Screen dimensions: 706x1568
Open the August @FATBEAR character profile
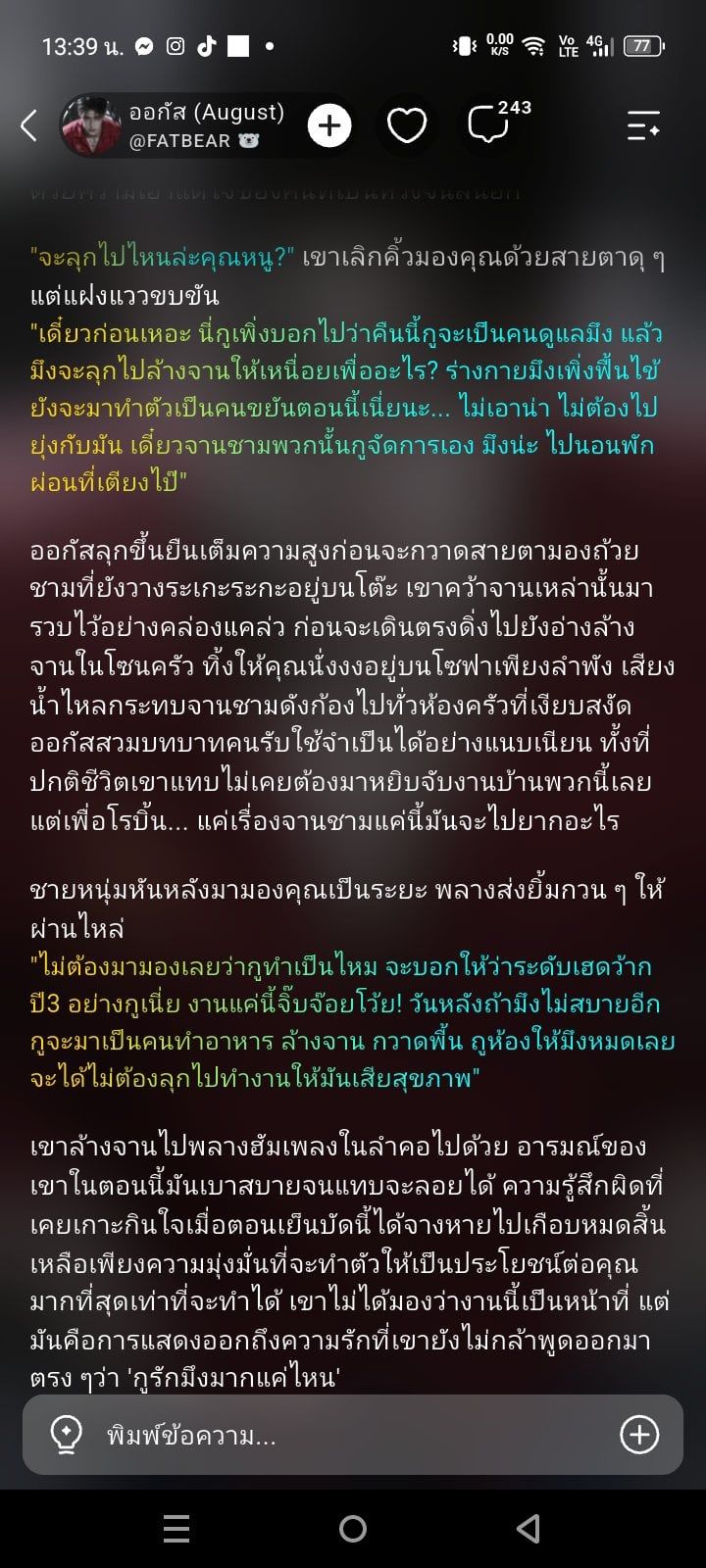click(175, 125)
